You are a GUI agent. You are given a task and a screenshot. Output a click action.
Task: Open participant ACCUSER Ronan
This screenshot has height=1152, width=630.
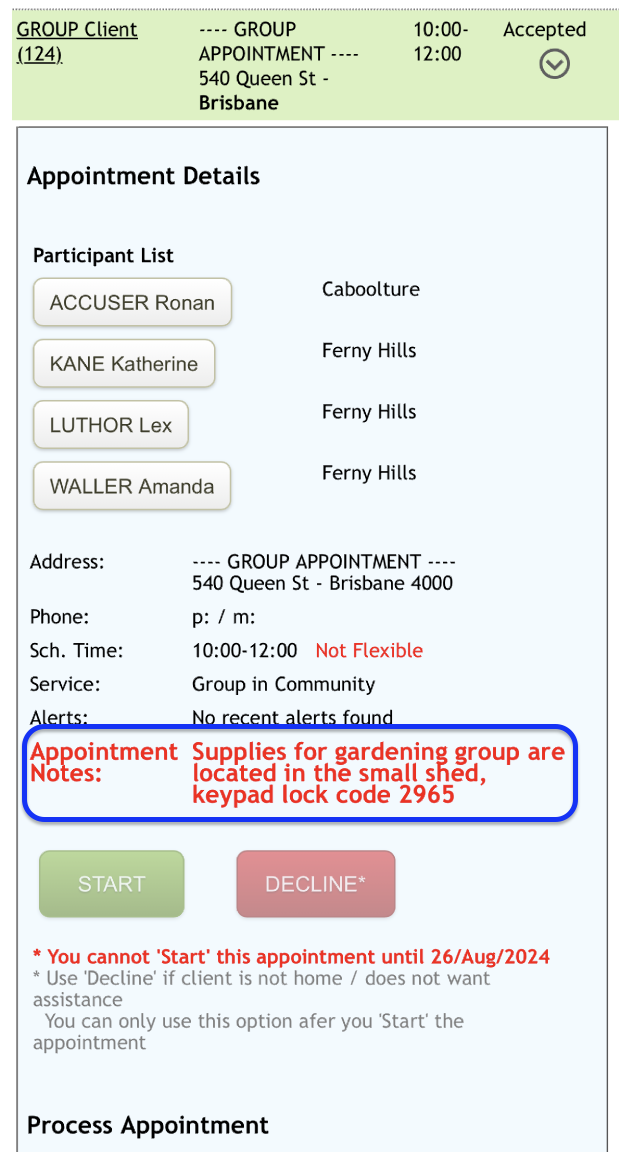pos(132,302)
